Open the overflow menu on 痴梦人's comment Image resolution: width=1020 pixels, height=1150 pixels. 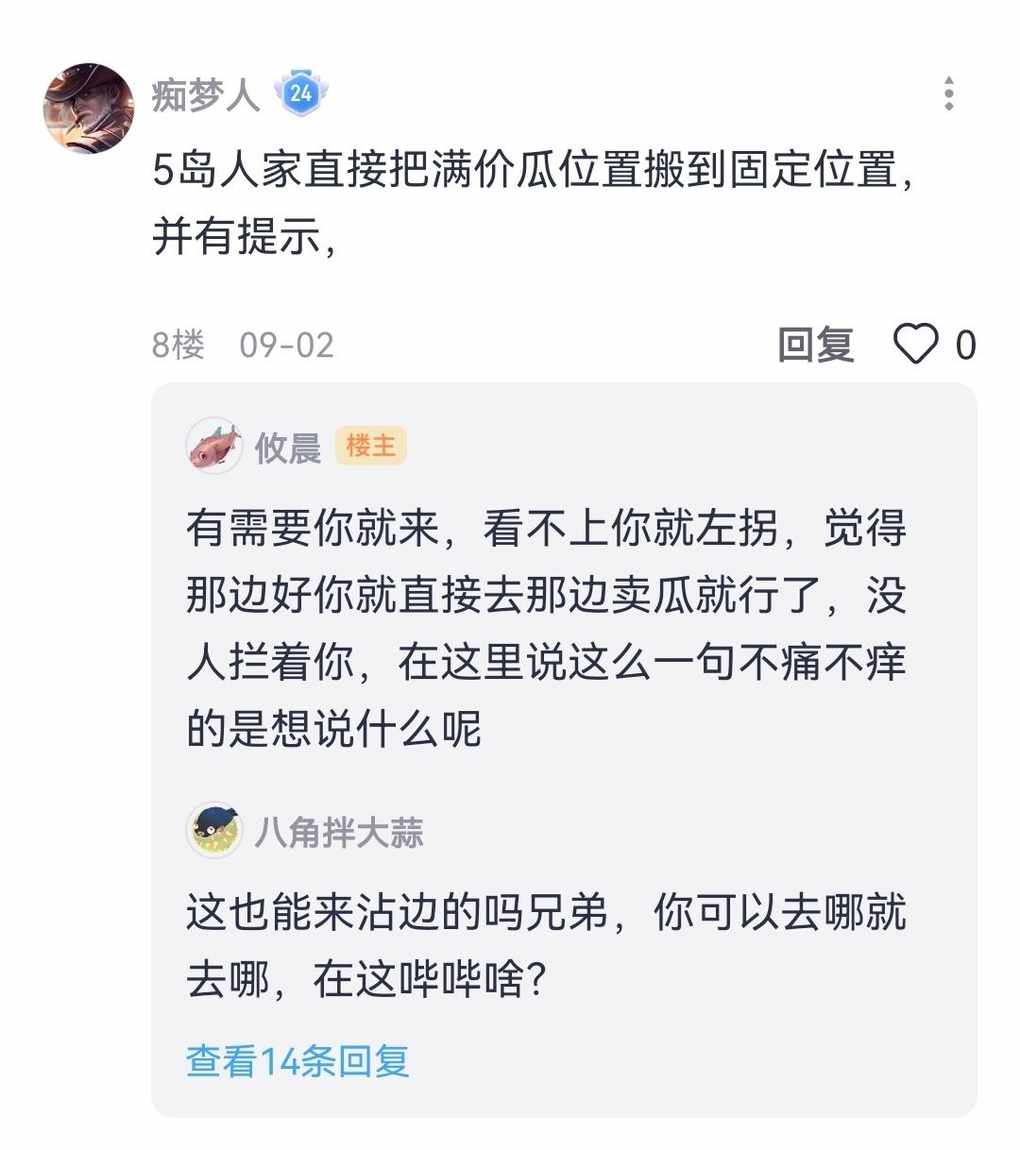coord(948,93)
